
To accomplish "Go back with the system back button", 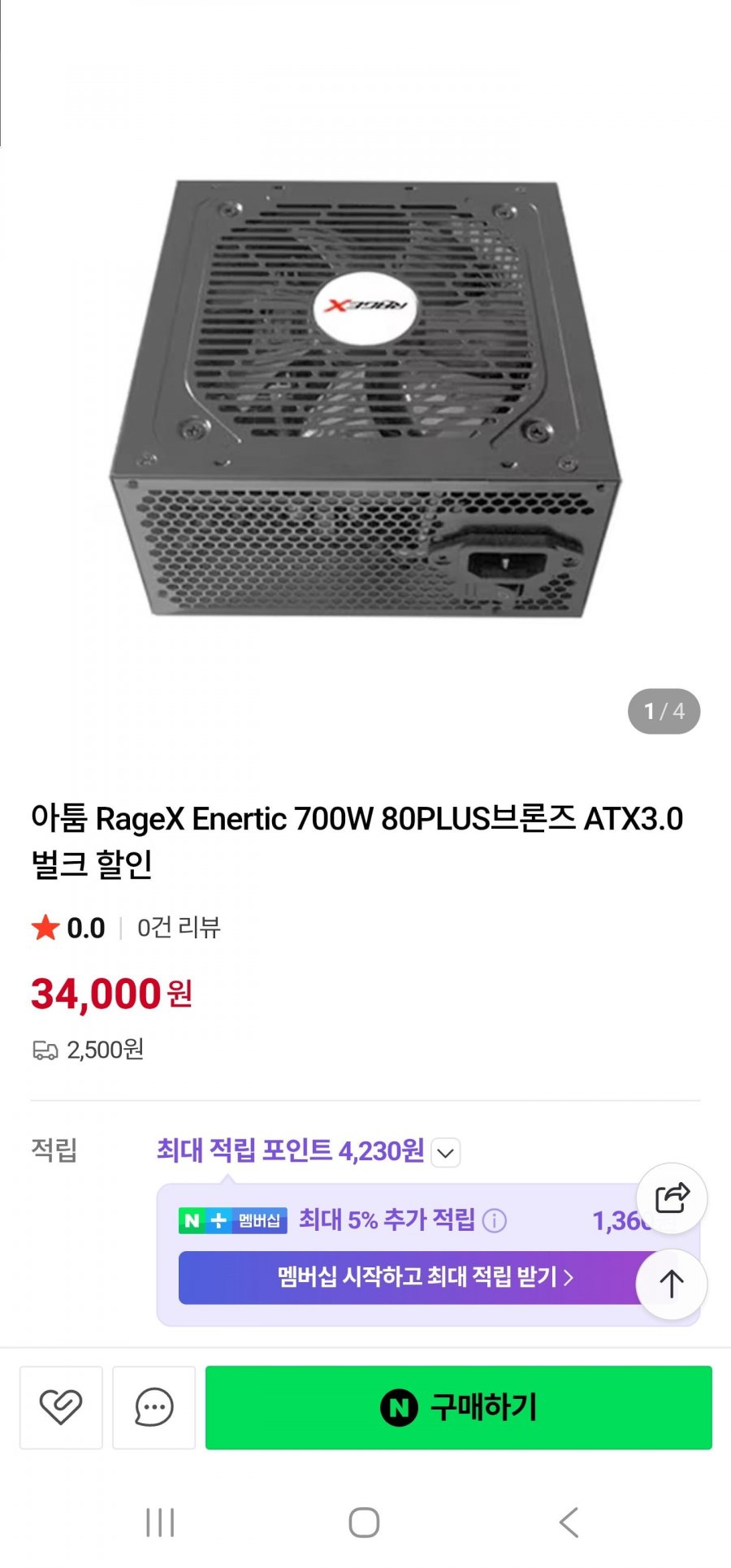I will click(x=569, y=1522).
